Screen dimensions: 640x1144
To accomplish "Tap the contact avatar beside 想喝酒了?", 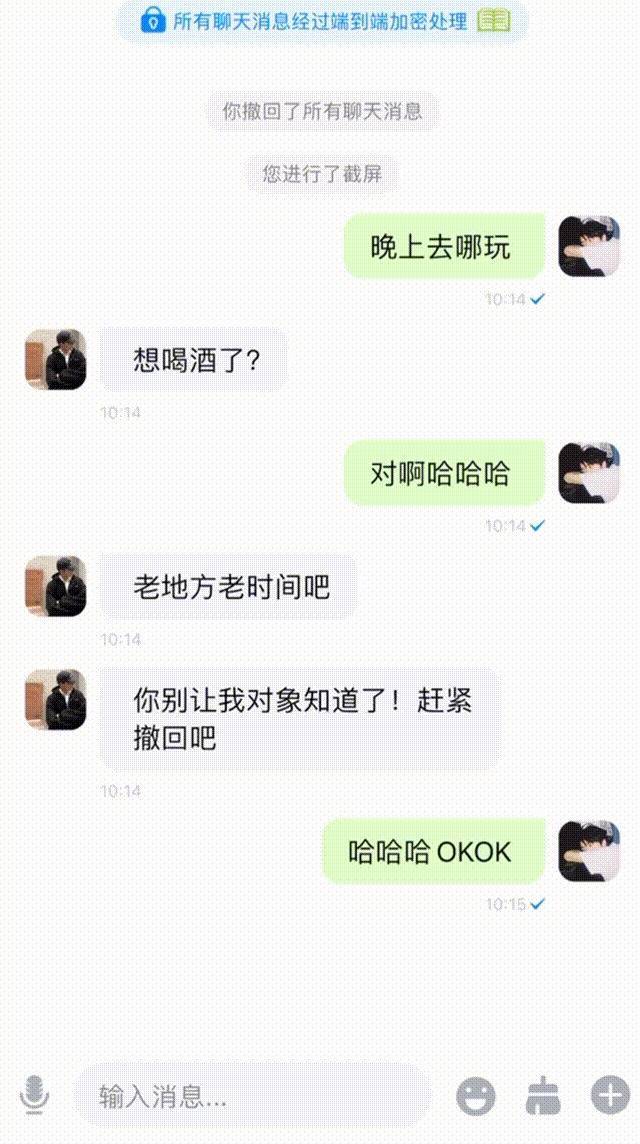I will click(56, 359).
